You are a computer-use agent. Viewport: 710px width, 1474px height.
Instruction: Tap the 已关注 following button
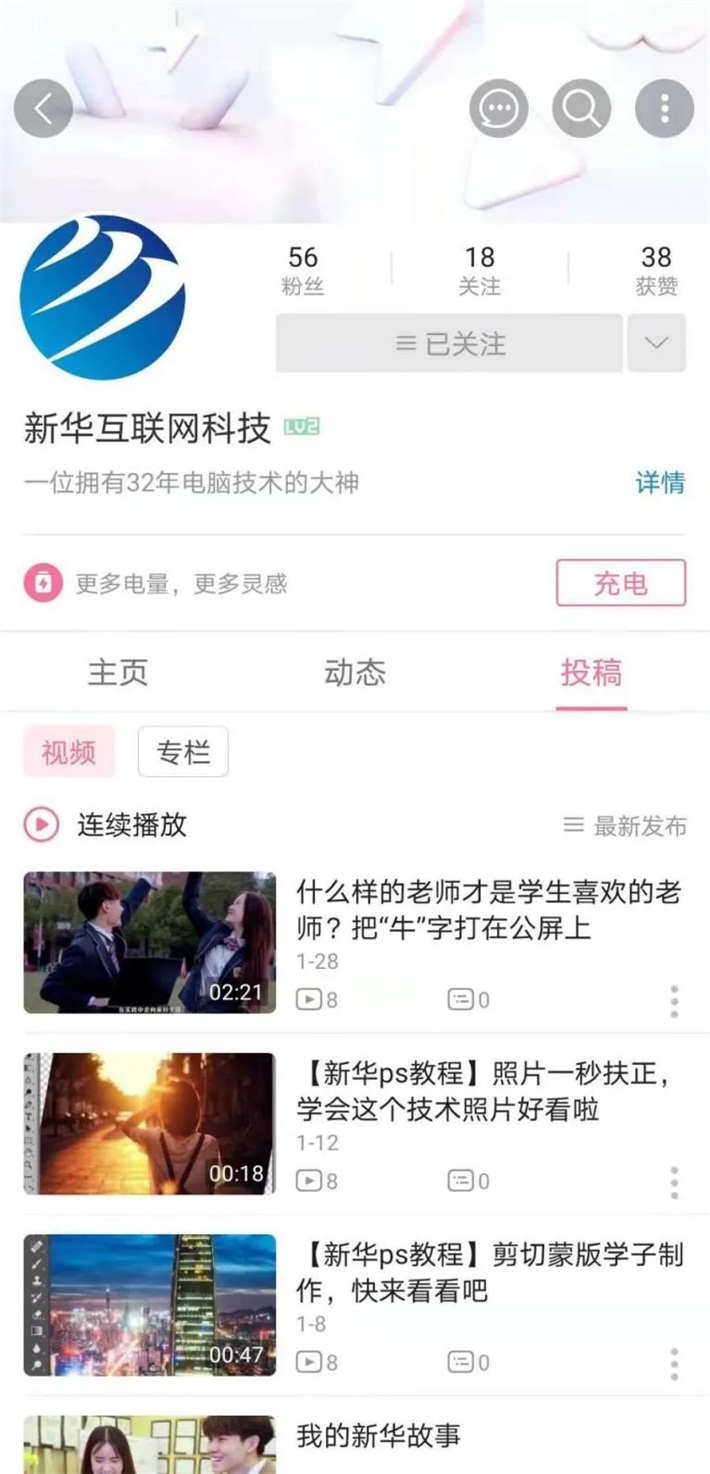(449, 343)
